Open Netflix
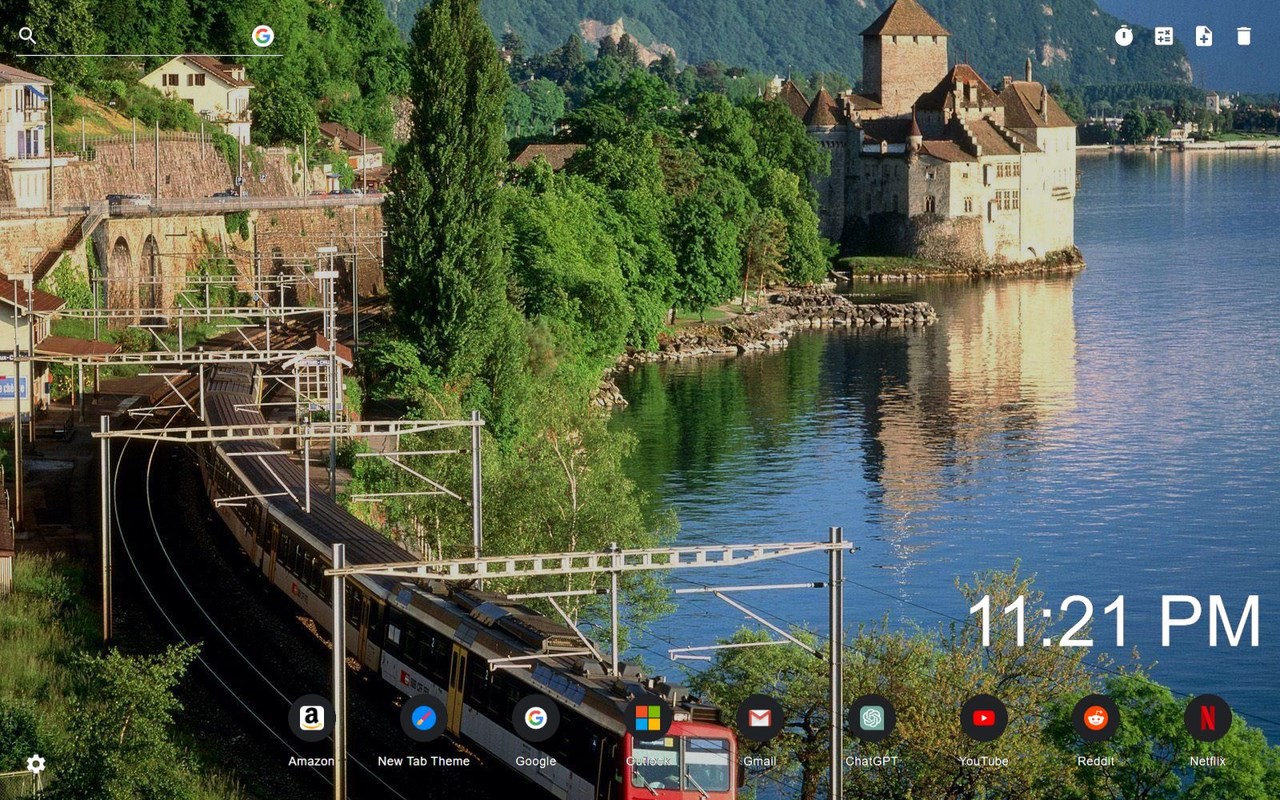This screenshot has width=1280, height=800. [x=1208, y=718]
